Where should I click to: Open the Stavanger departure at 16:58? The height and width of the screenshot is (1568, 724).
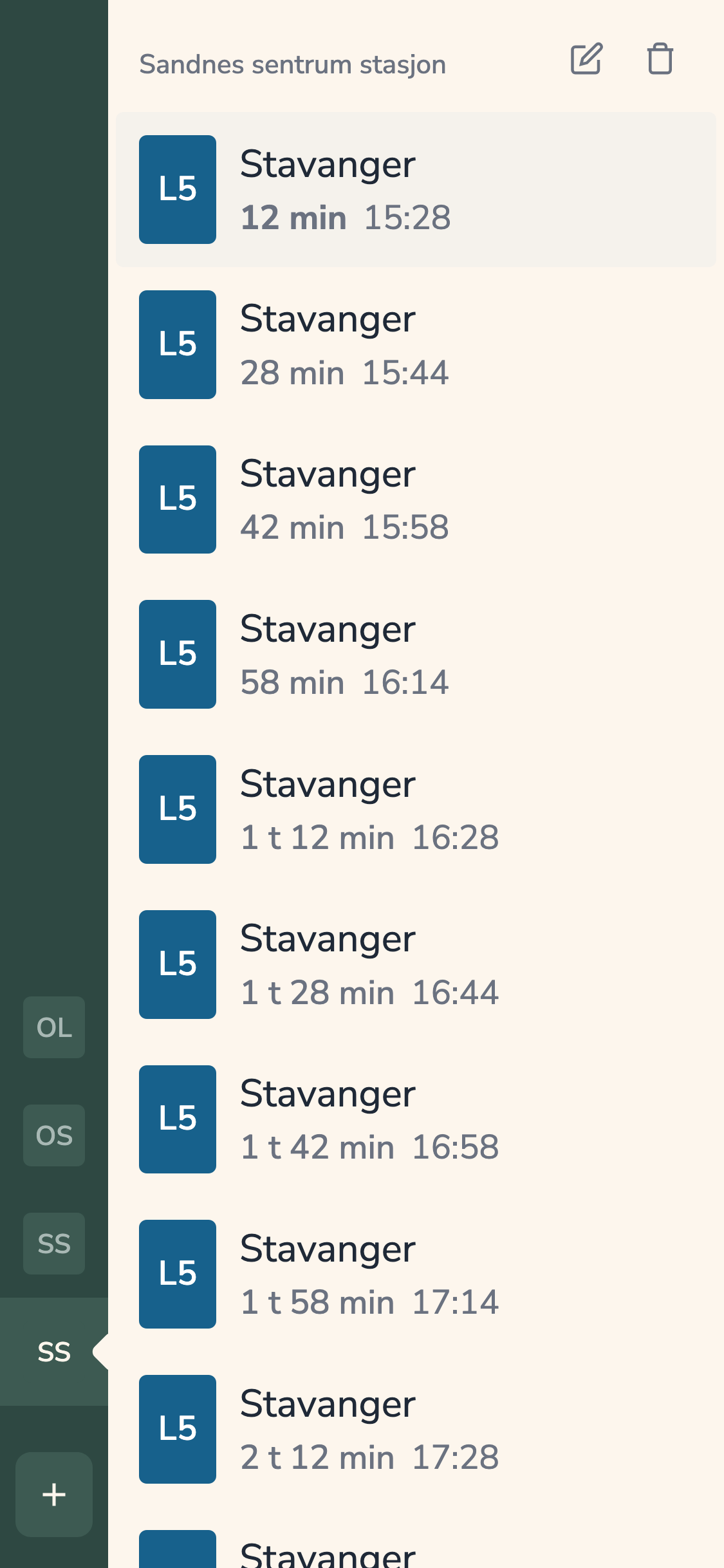[x=417, y=1120]
